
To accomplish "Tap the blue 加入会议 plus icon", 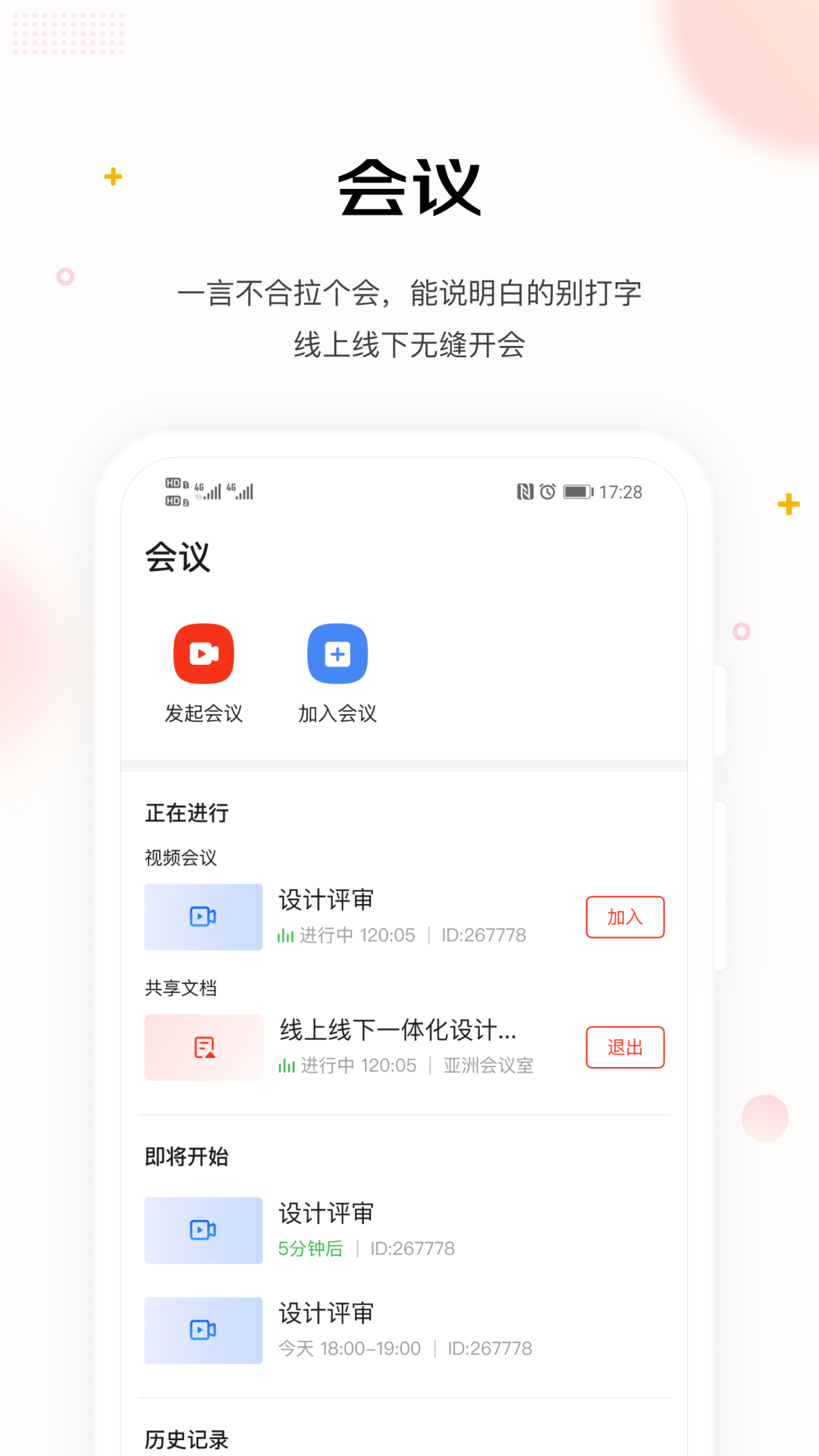I will tap(337, 653).
